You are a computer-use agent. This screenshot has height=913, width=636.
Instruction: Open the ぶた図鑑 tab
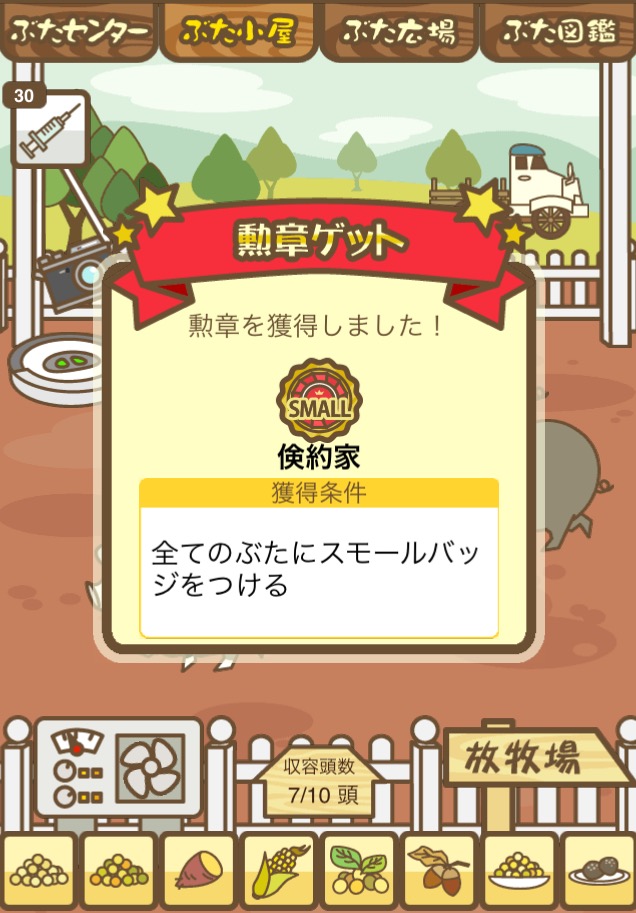click(558, 30)
